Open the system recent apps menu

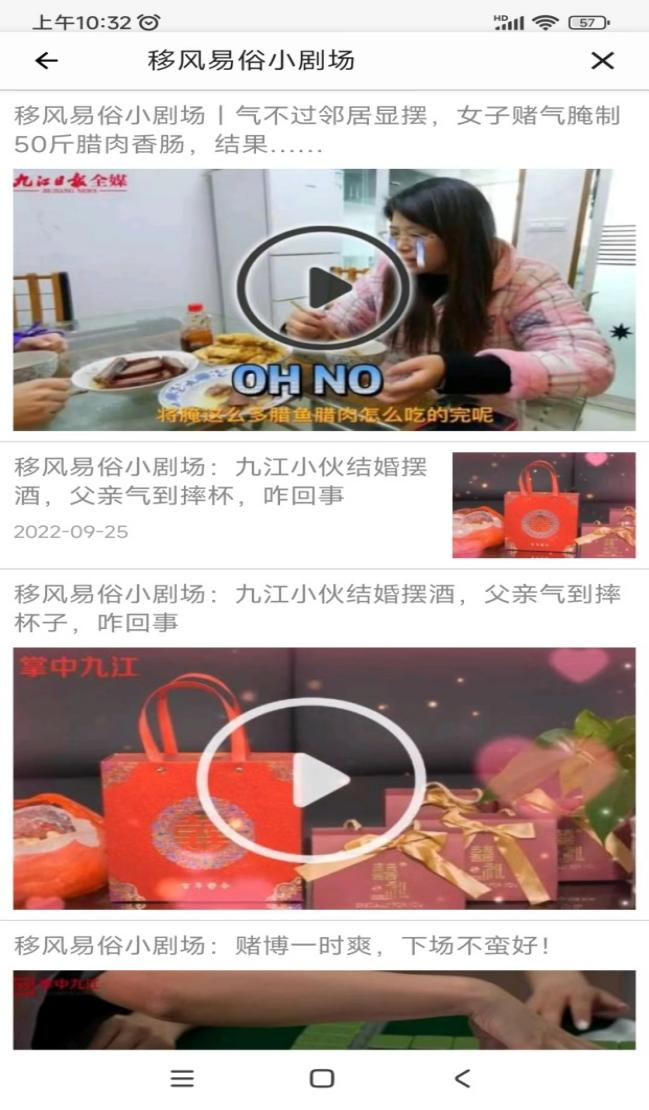click(182, 1078)
